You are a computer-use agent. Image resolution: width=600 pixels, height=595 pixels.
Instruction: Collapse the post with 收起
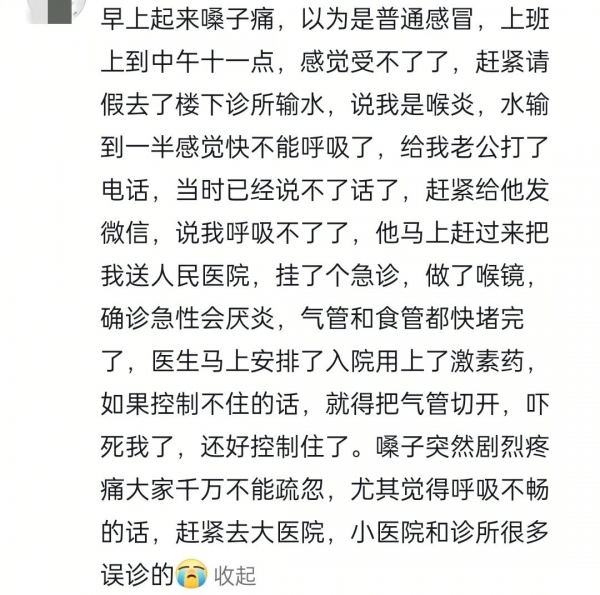pyautogui.click(x=235, y=575)
